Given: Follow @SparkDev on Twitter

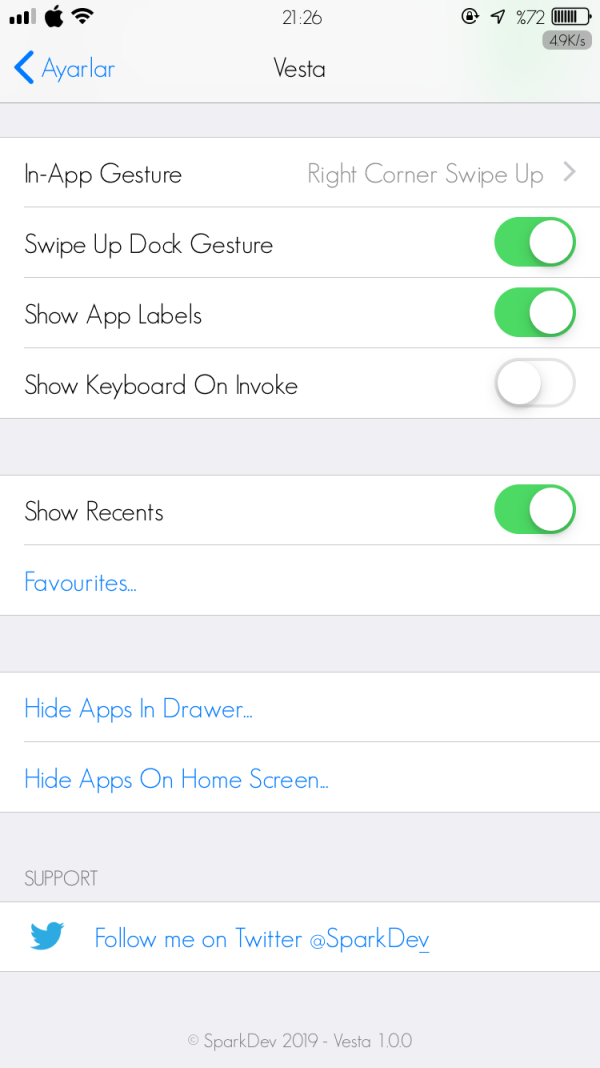Looking at the screenshot, I should click(x=260, y=938).
